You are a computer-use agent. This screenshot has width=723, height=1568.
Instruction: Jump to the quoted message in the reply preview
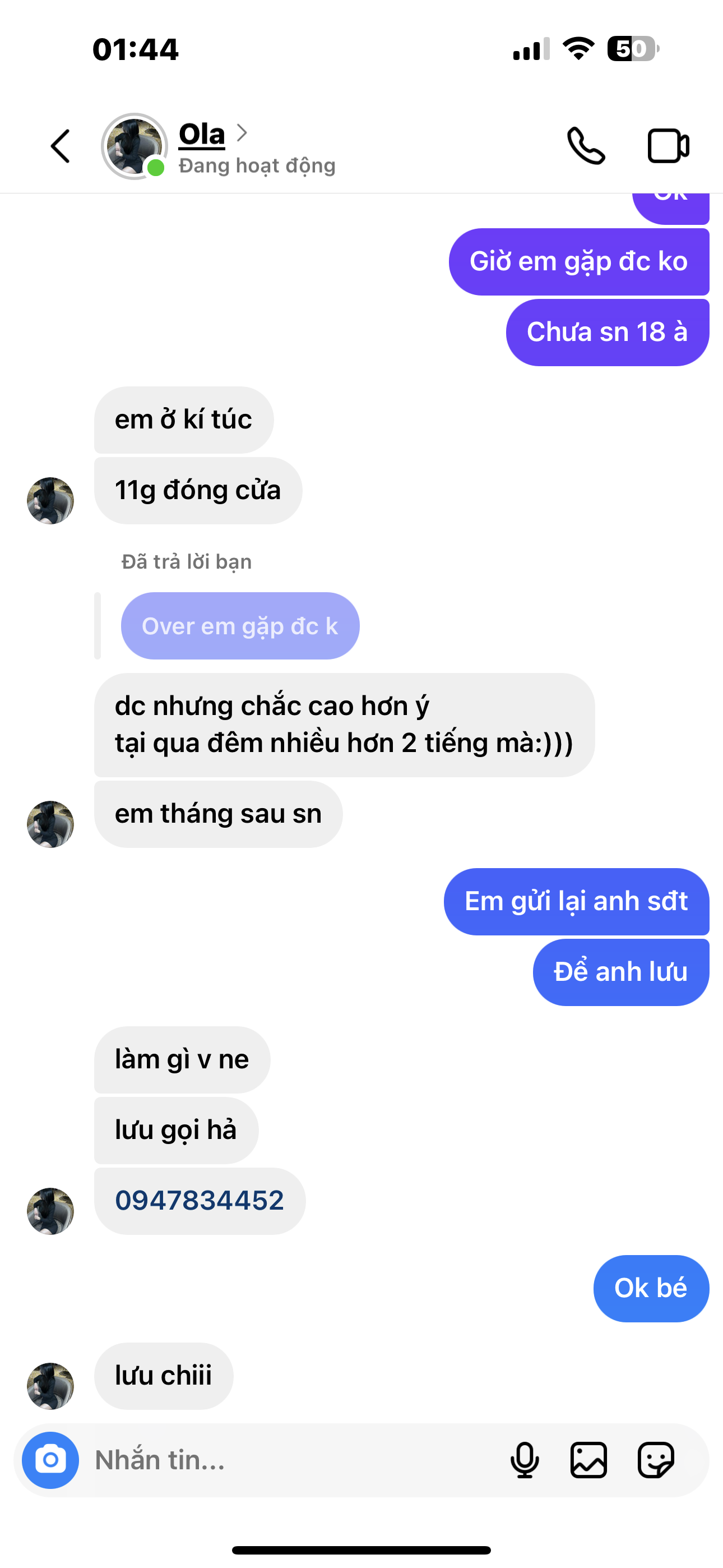coord(240,626)
